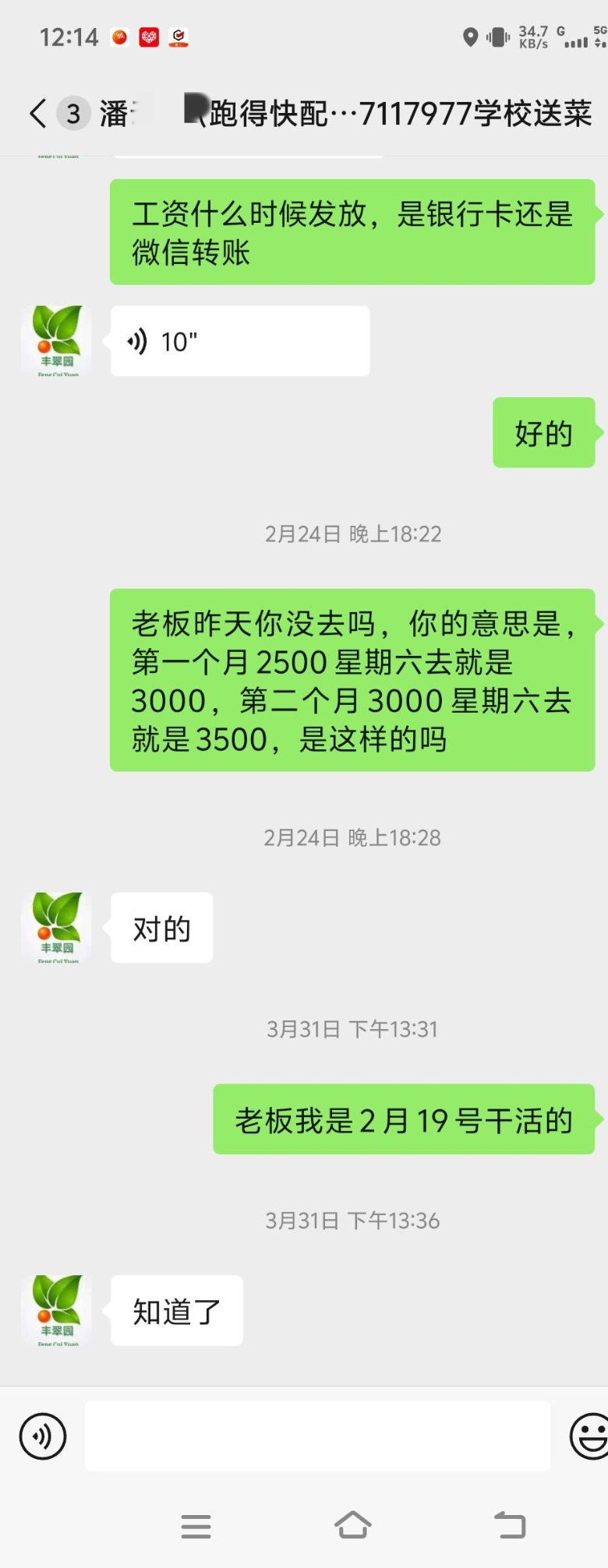Go back to the chat list
This screenshot has width=608, height=1568.
point(37,114)
